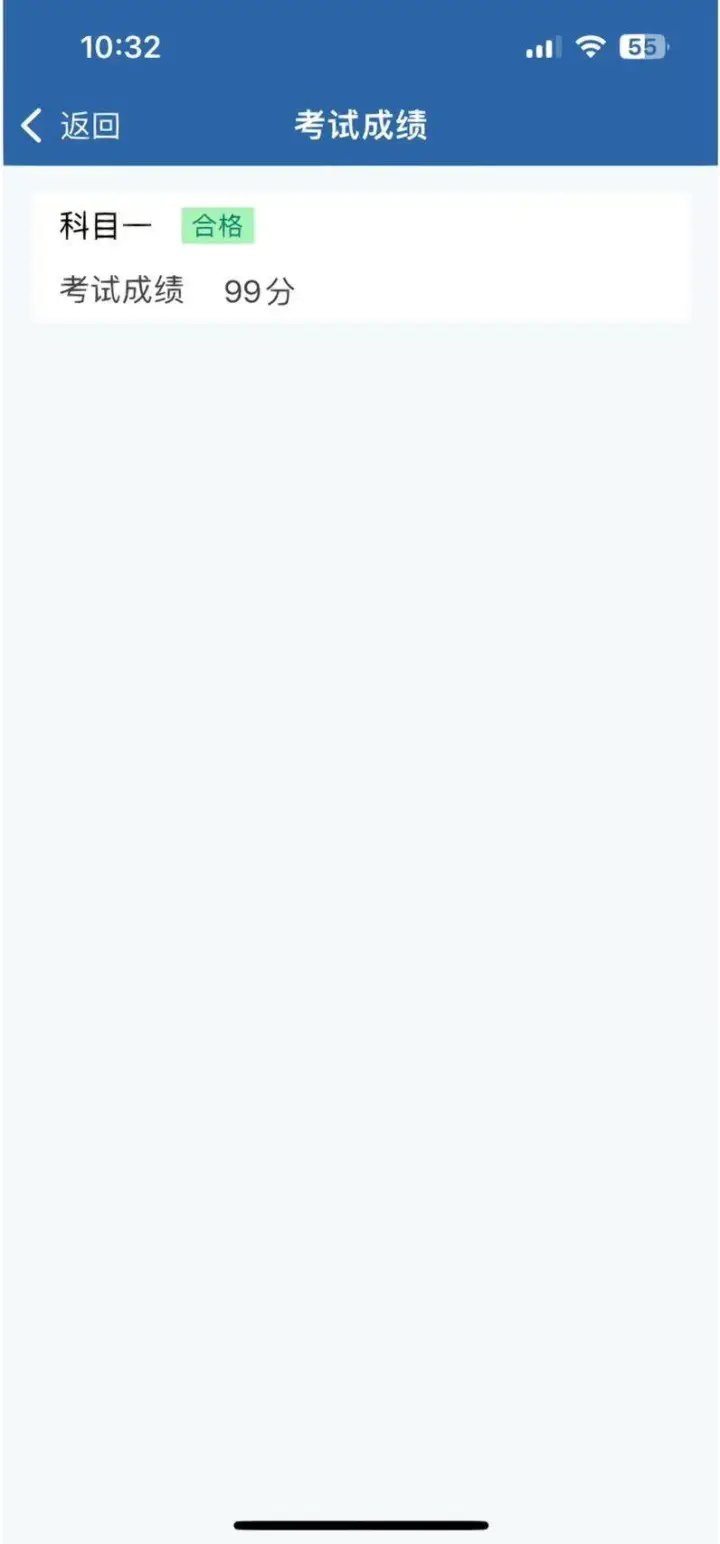The image size is (720, 1544).
Task: Go back using the 返回 button
Action: (x=70, y=126)
